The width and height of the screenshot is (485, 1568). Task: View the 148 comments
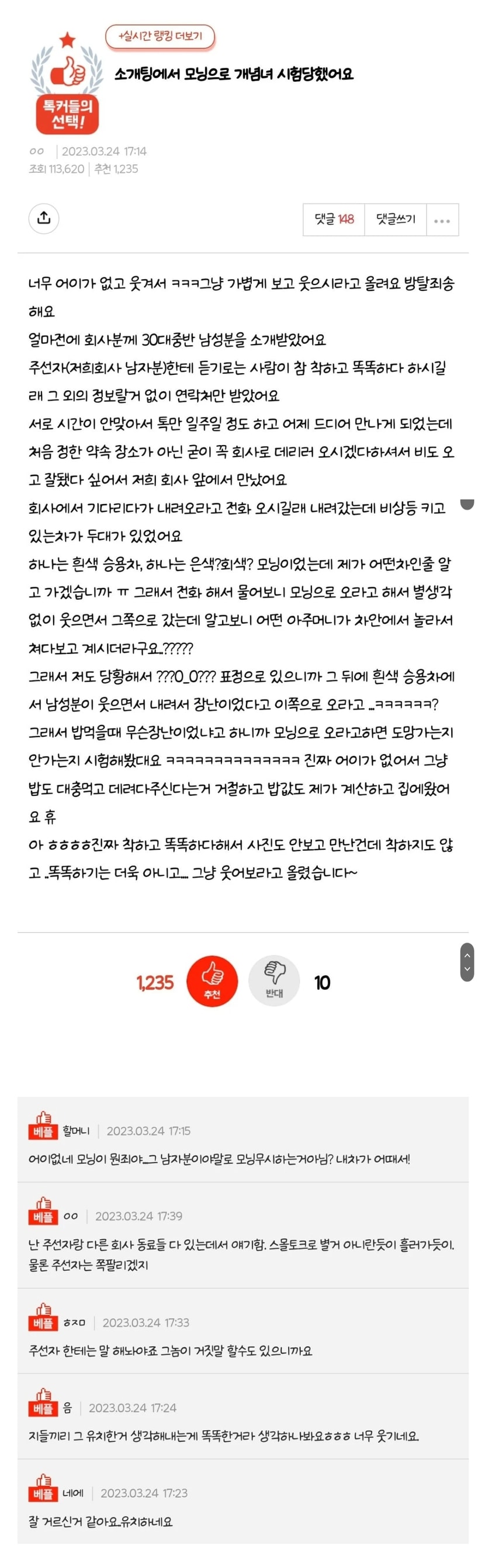click(x=334, y=219)
